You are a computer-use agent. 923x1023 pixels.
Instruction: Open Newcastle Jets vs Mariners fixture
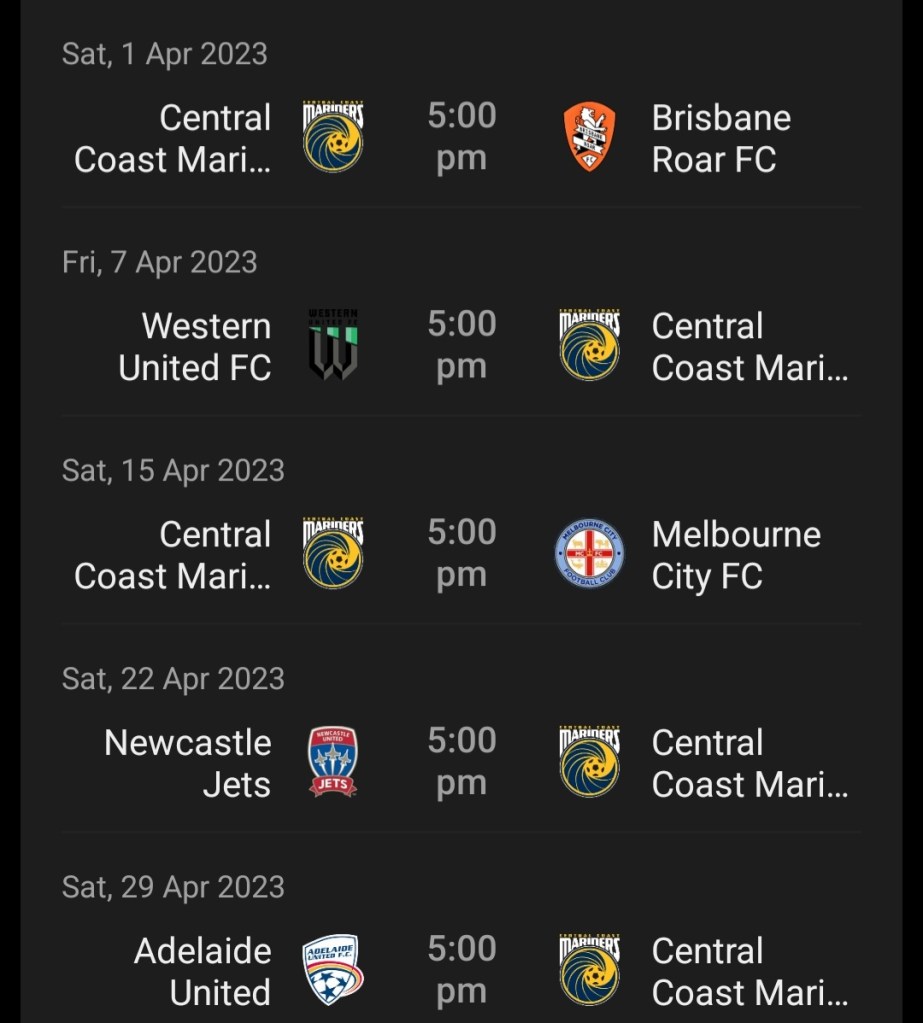point(461,762)
